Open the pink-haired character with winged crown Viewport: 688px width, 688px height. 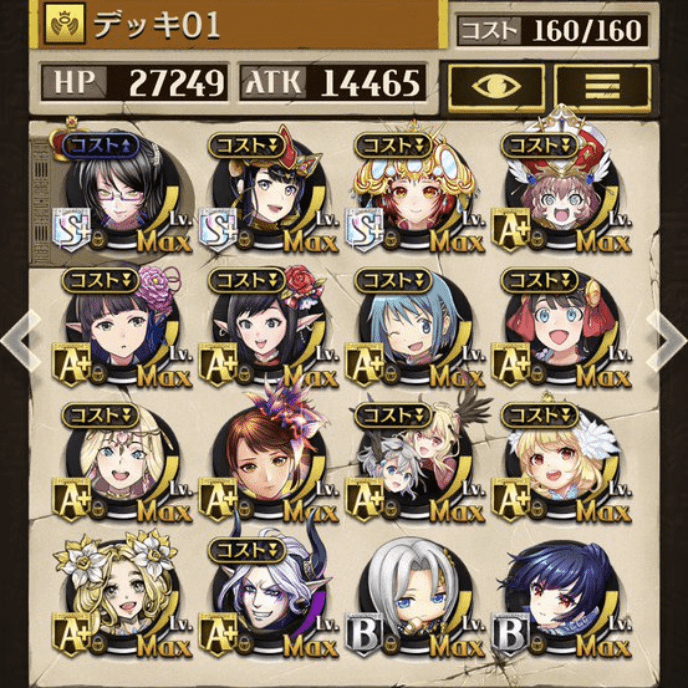point(548,195)
